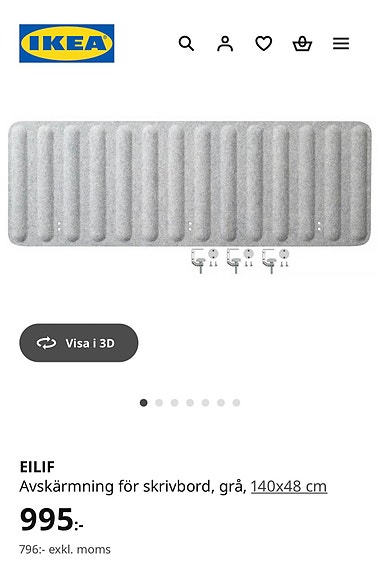Open the hamburger menu
Screen dimensions: 380x575
click(x=341, y=44)
